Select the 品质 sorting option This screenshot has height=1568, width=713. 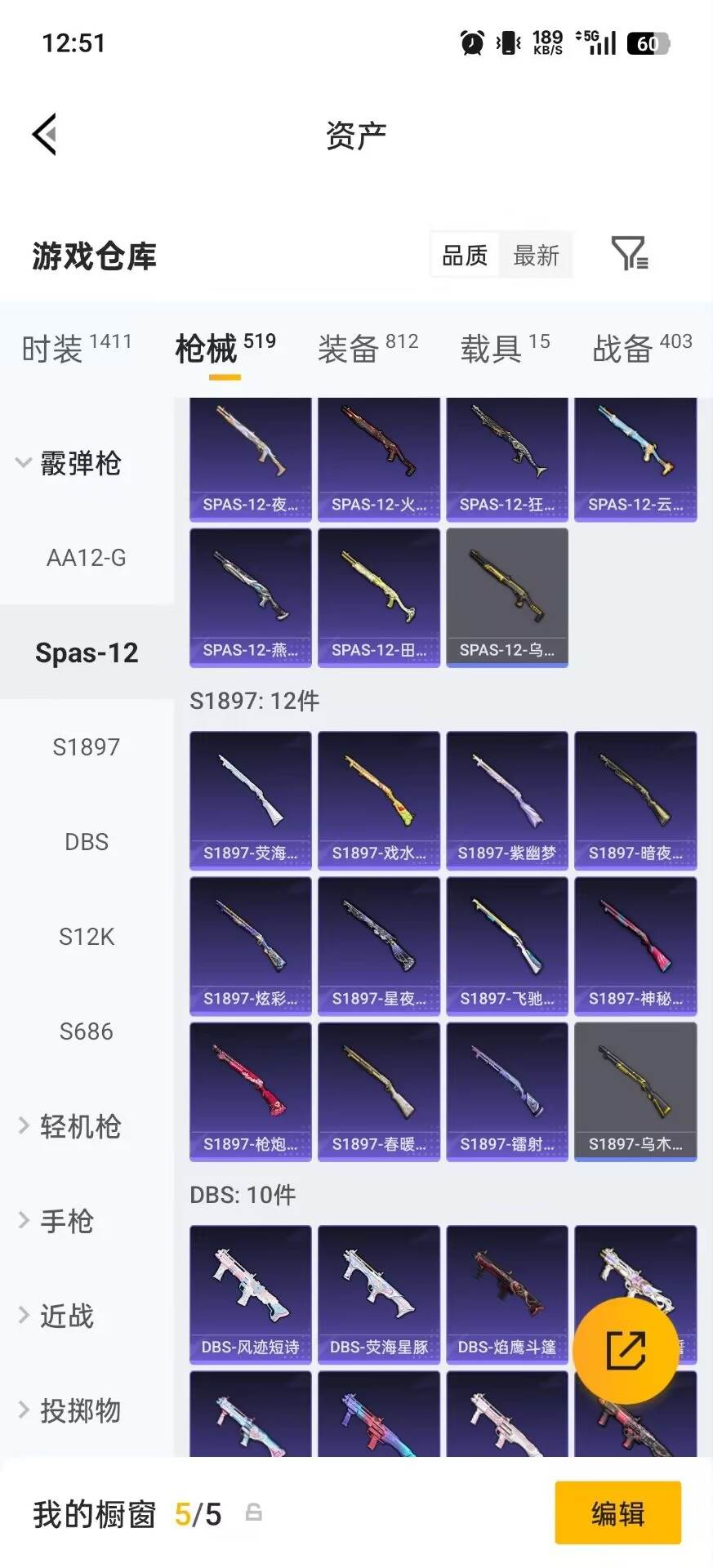point(465,256)
